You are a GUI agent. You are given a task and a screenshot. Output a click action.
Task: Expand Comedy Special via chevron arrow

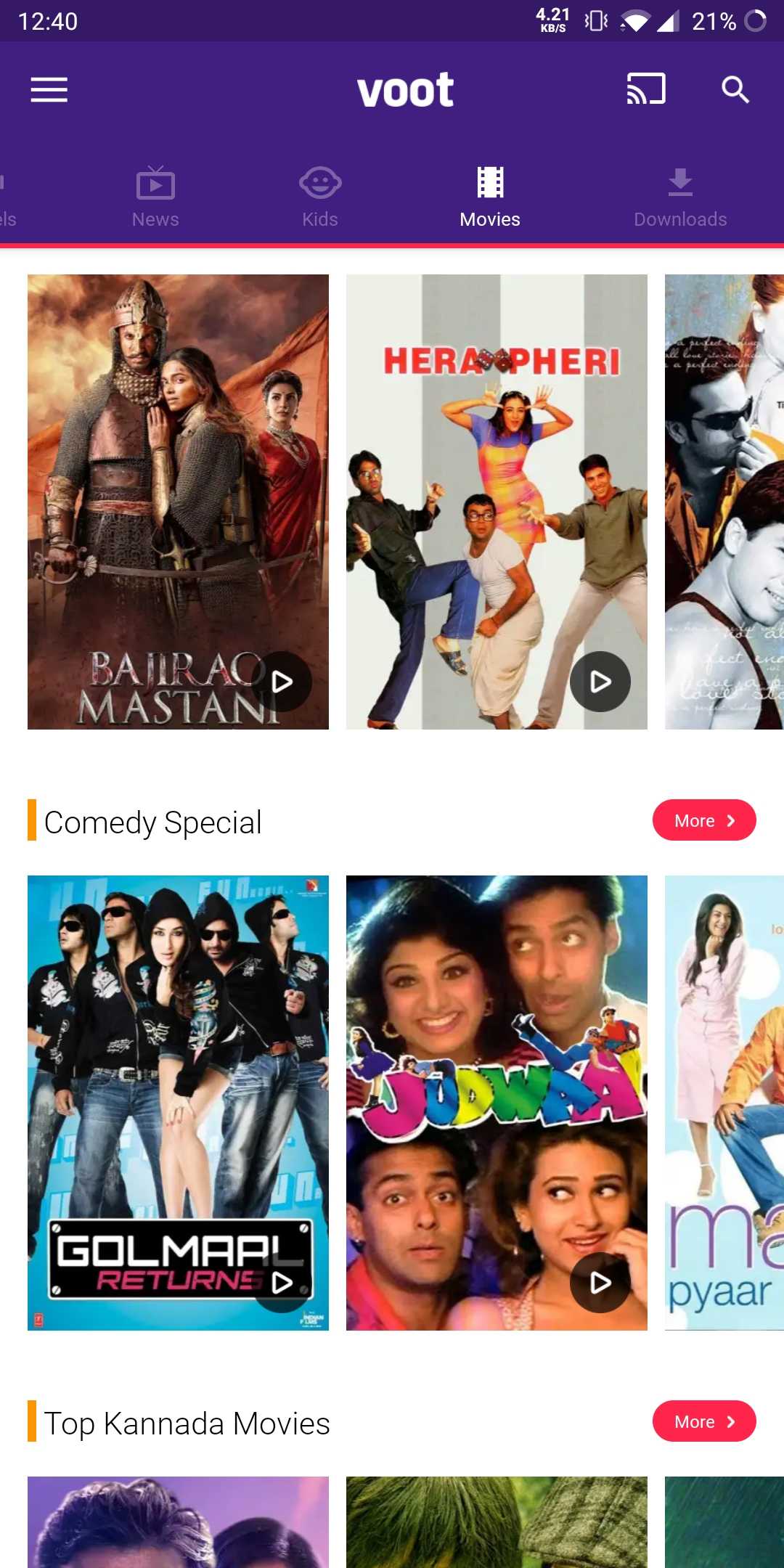[730, 820]
